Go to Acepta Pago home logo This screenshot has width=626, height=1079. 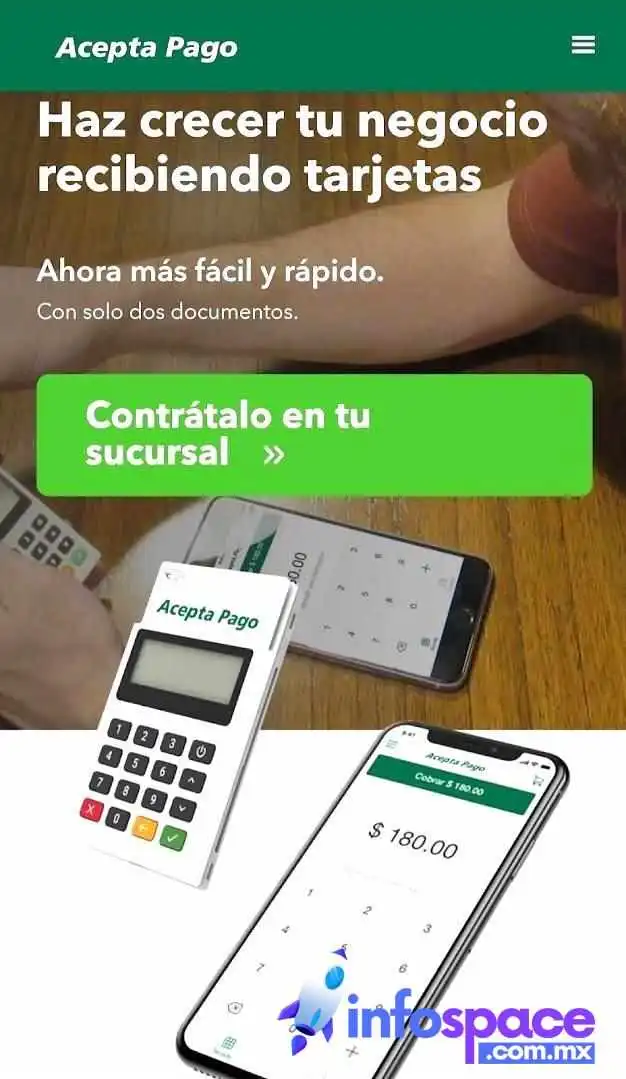pyautogui.click(x=147, y=48)
